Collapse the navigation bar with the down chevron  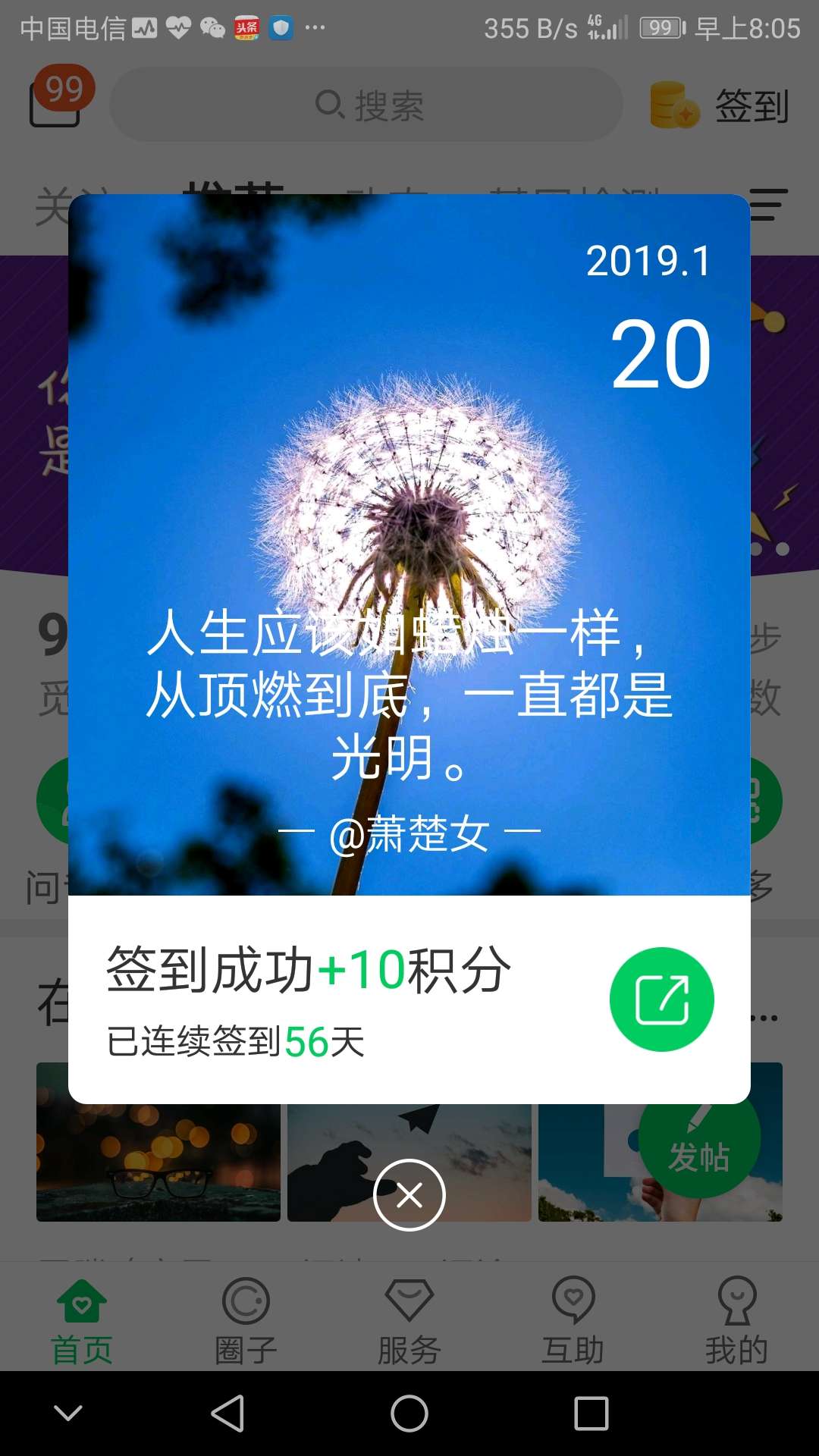point(70,1413)
